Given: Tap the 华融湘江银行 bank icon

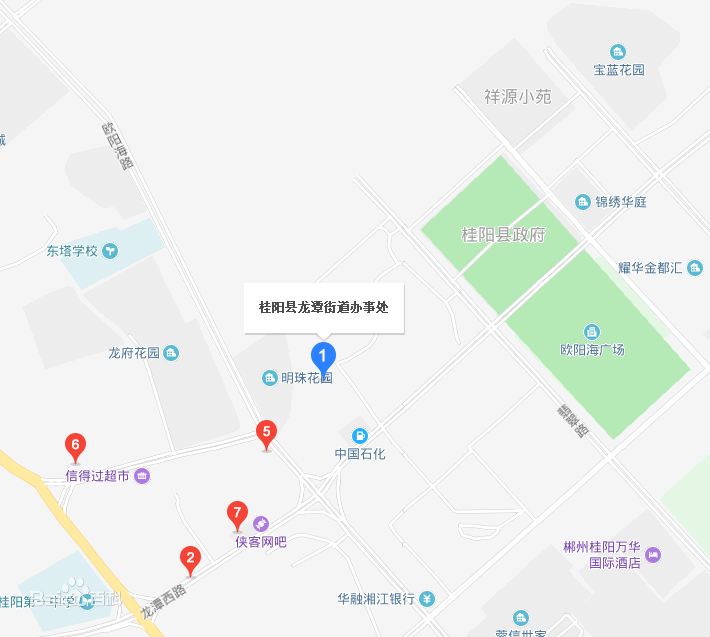Looking at the screenshot, I should [427, 599].
